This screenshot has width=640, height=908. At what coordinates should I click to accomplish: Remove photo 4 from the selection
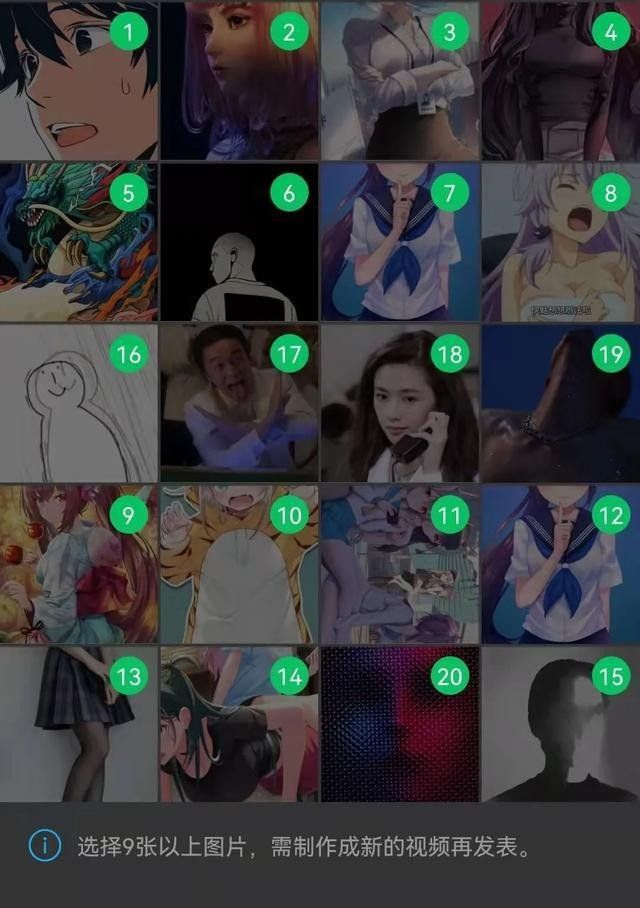click(x=611, y=32)
